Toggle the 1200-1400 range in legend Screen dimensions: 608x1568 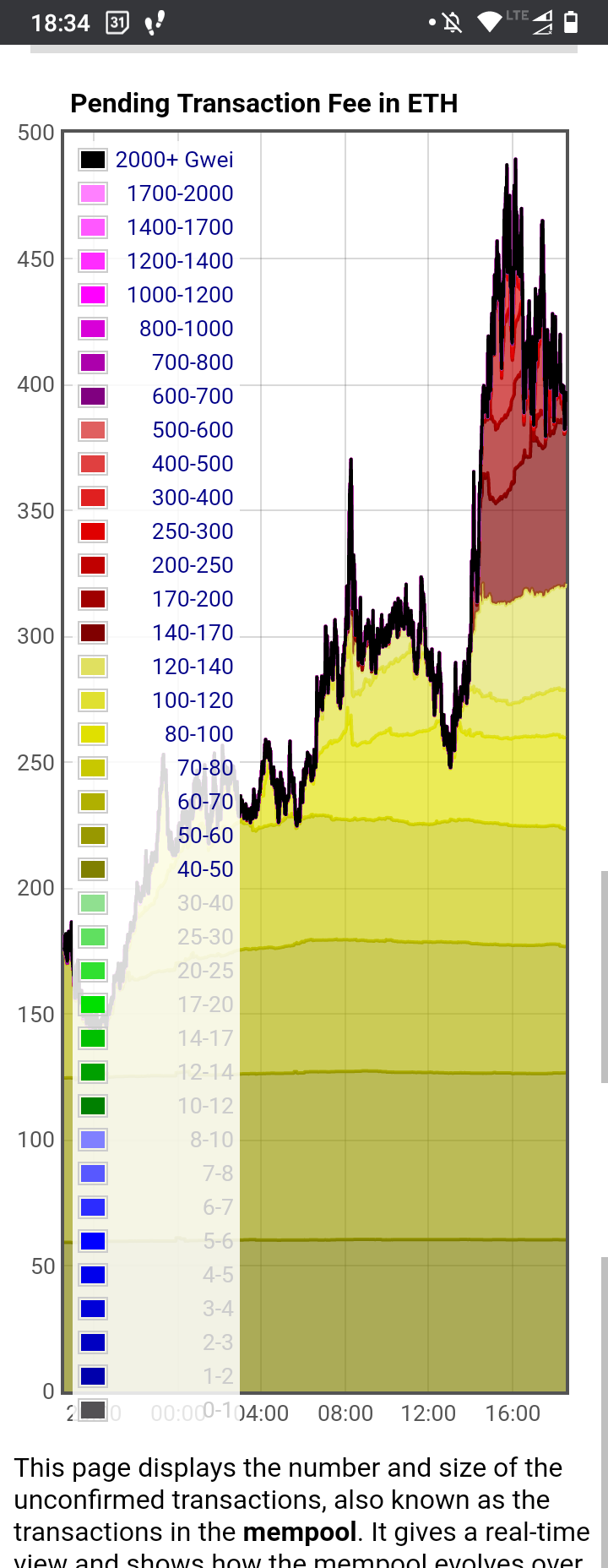tap(156, 261)
